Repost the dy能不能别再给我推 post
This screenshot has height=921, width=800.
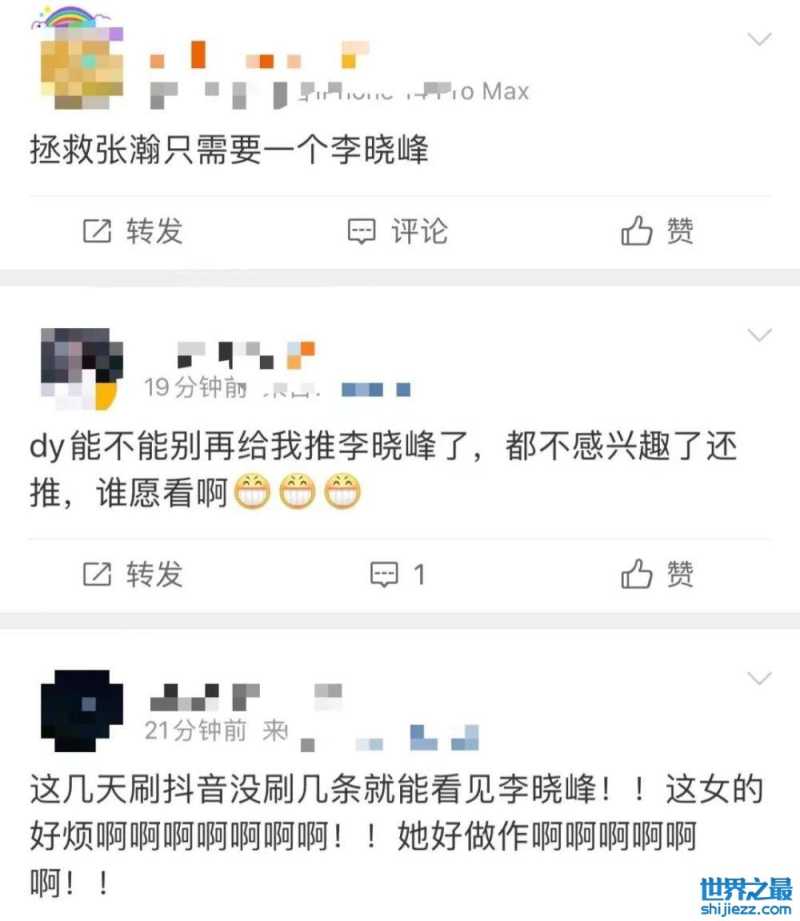(133, 574)
